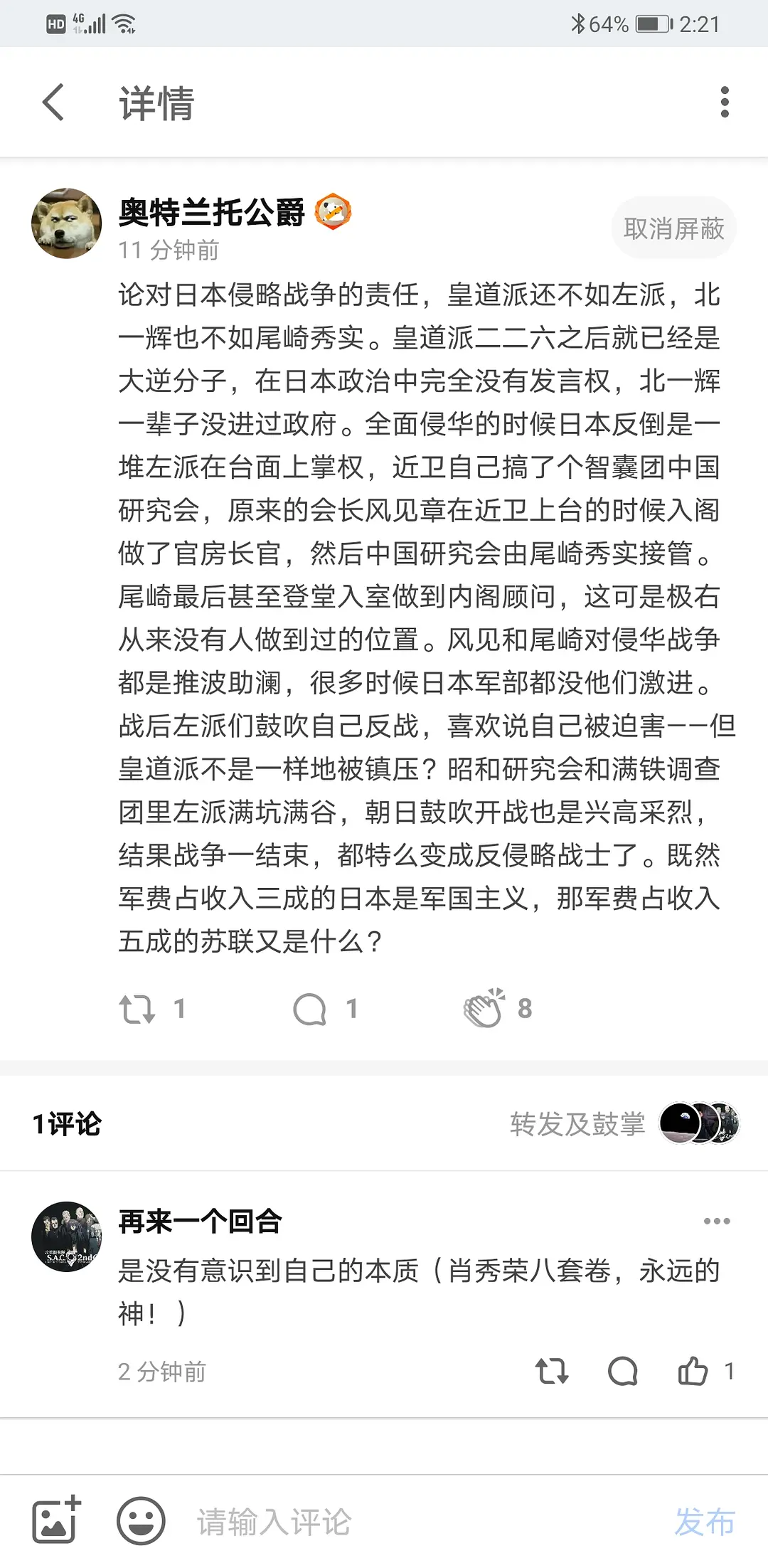768x1568 pixels.
Task: Open 奥特兰托公爵's profile avatar
Action: click(x=67, y=223)
